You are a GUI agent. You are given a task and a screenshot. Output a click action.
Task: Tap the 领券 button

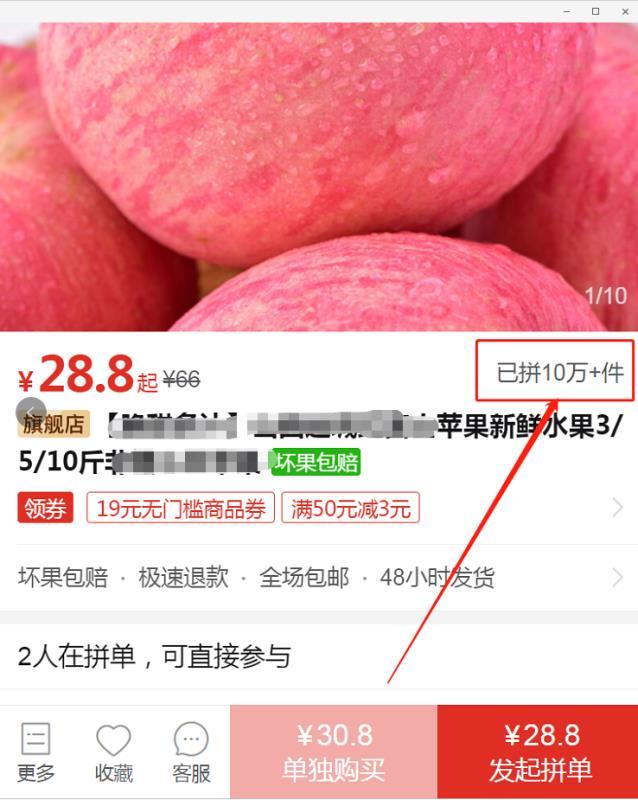coord(46,508)
